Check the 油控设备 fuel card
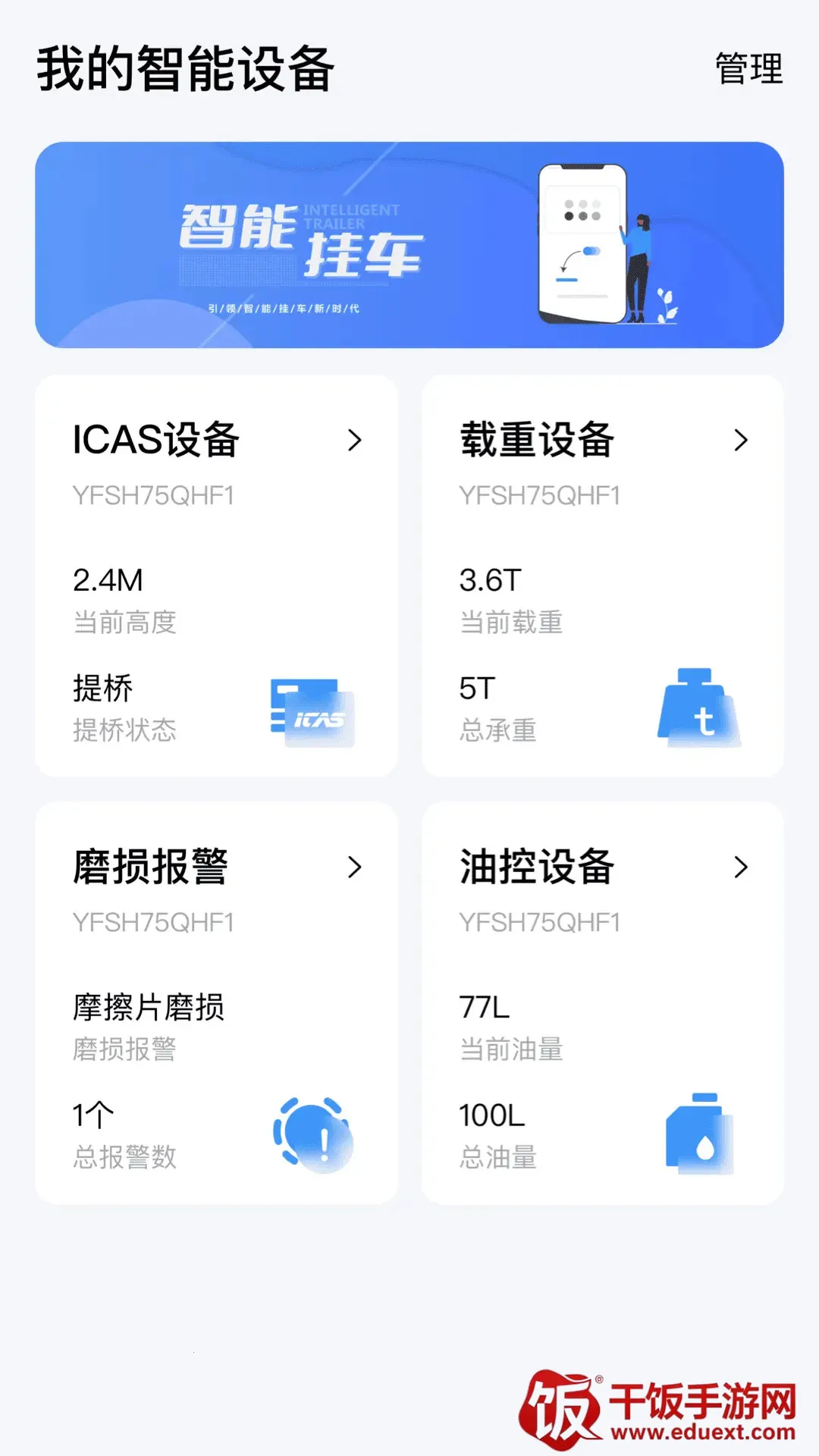This screenshot has width=819, height=1456. (602, 1003)
